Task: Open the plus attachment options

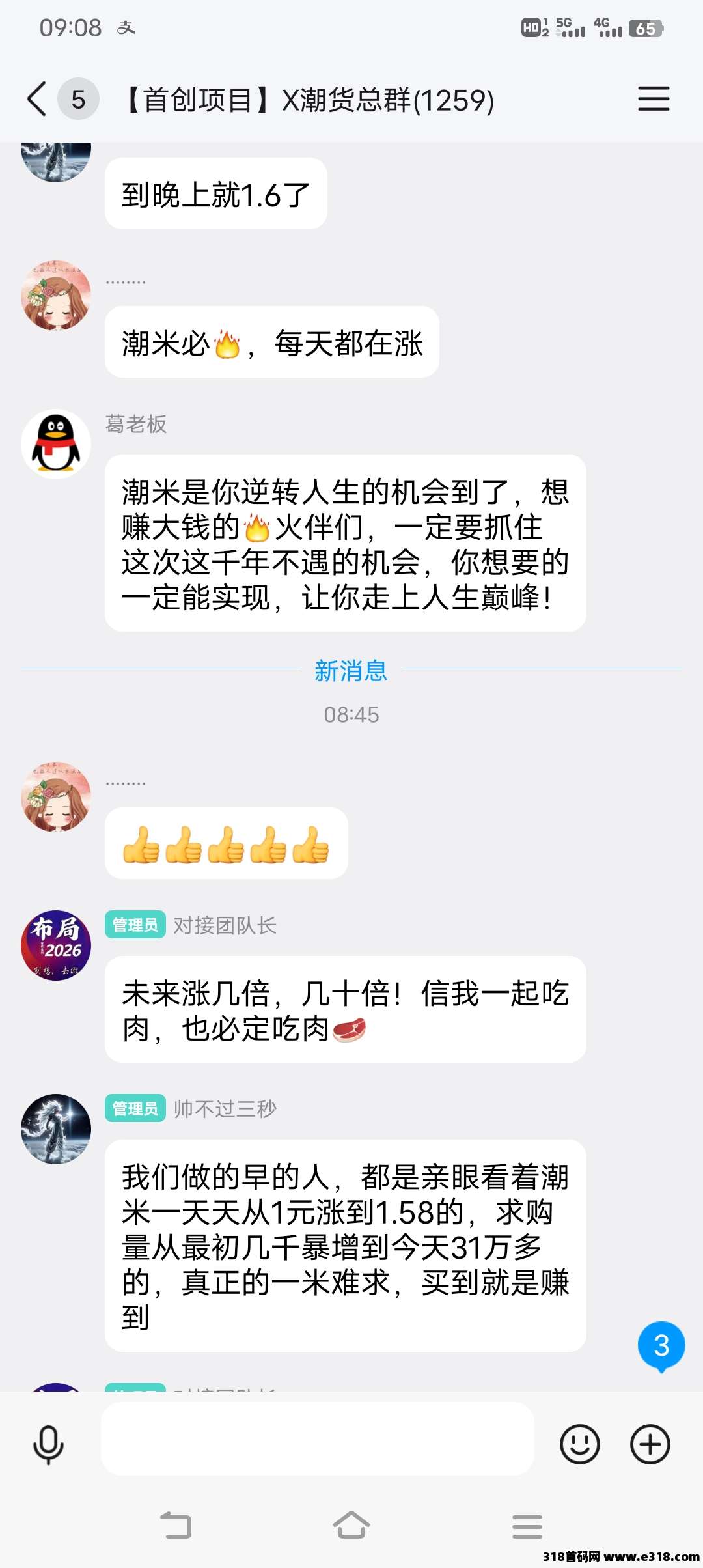Action: pos(650,1444)
